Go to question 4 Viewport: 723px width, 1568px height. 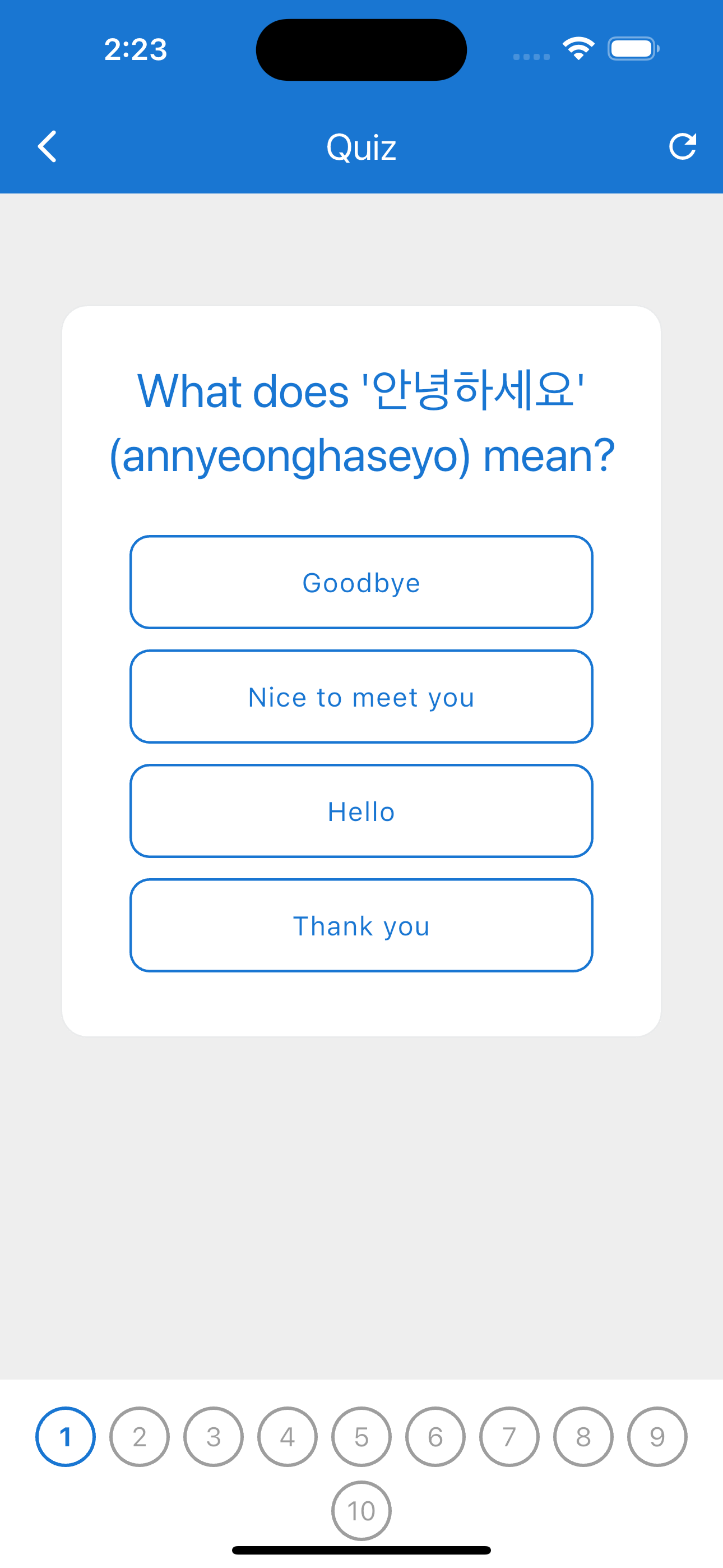coord(288,1437)
